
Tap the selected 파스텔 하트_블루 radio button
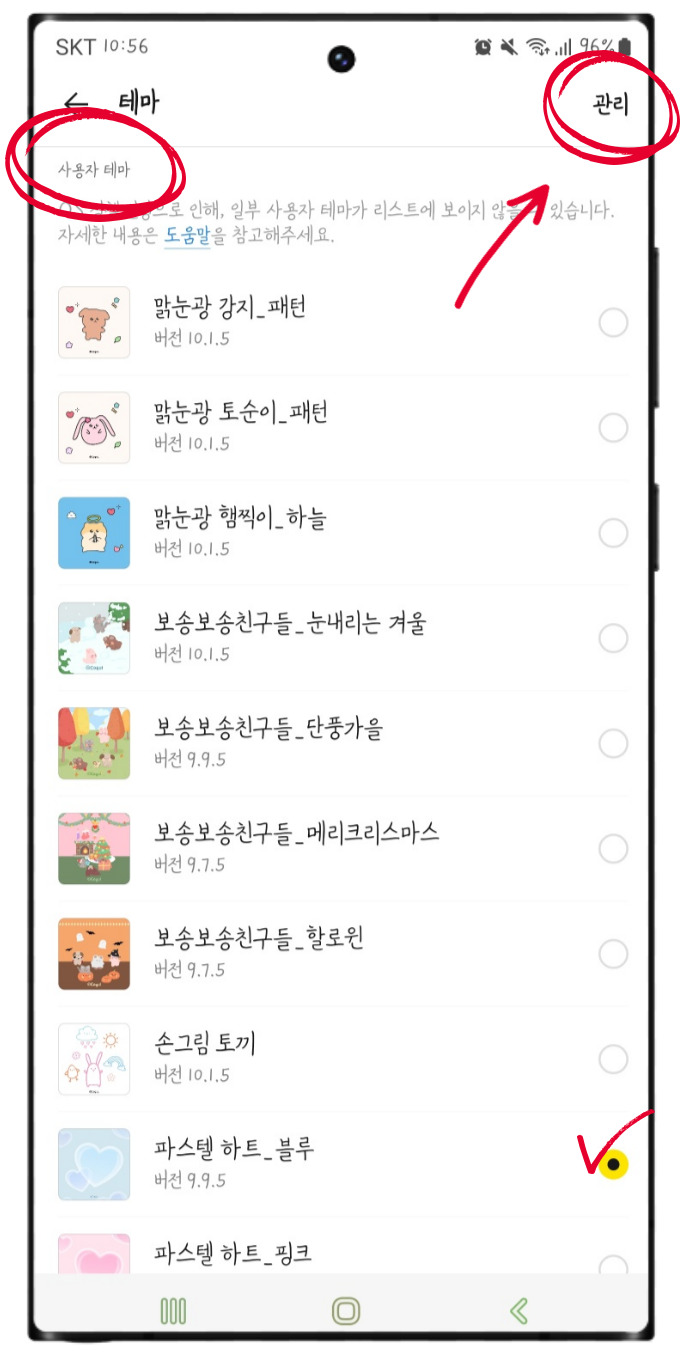click(613, 1164)
